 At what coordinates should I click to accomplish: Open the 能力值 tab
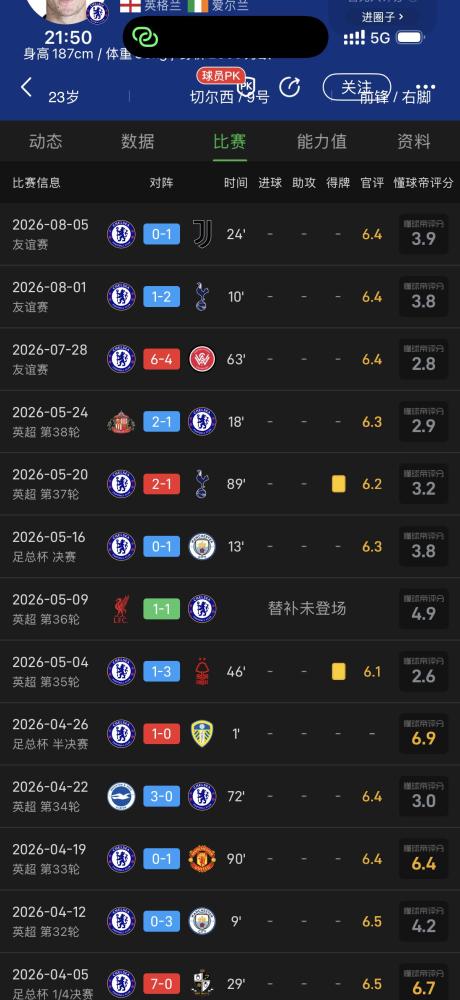pos(322,142)
